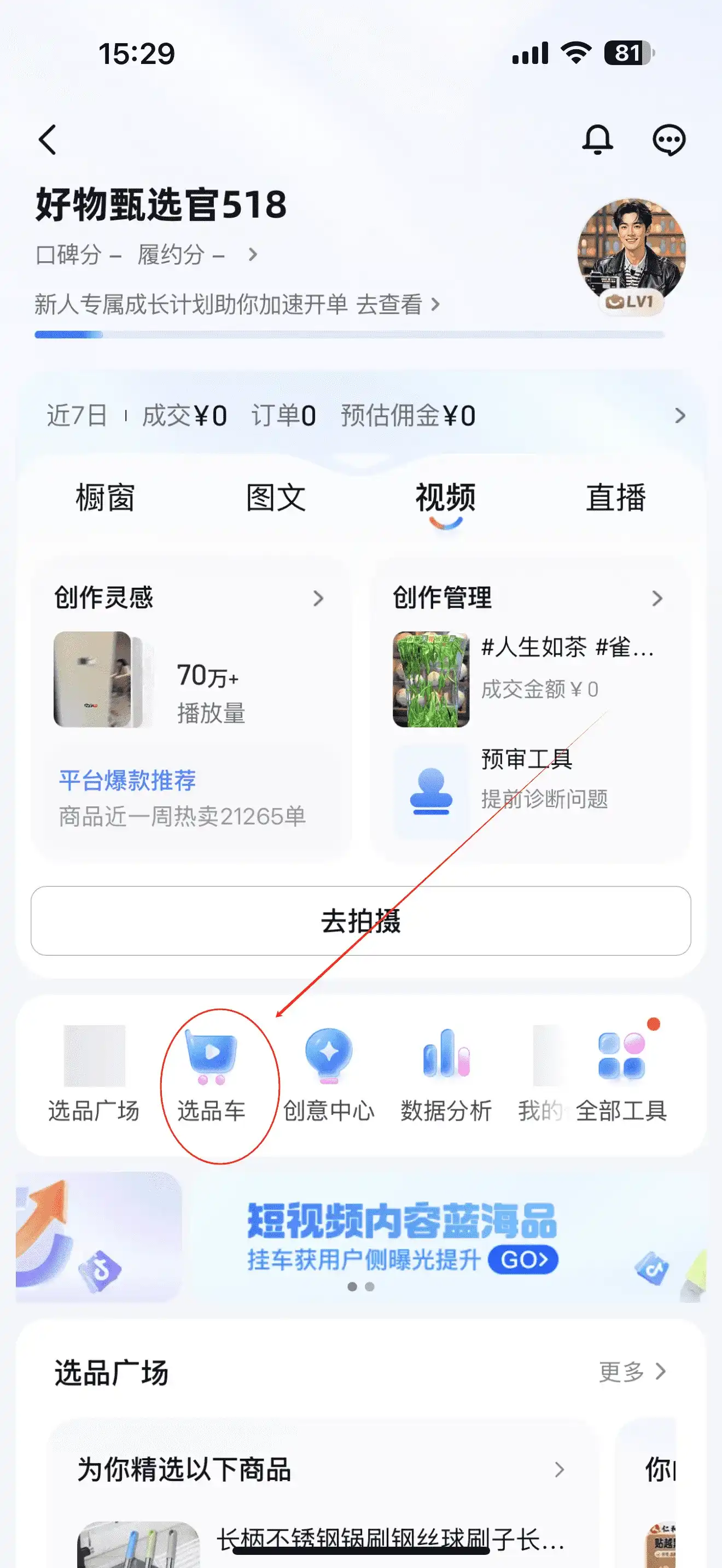The height and width of the screenshot is (1568, 722).
Task: Tap 更多 next to 选品广场
Action: click(x=632, y=1372)
